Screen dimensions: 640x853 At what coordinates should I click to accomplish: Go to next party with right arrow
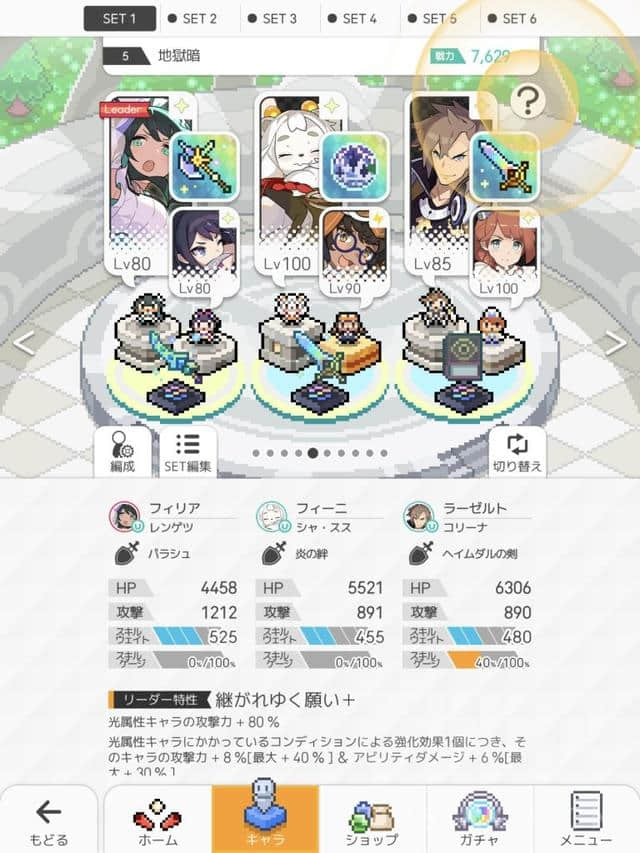(x=617, y=343)
